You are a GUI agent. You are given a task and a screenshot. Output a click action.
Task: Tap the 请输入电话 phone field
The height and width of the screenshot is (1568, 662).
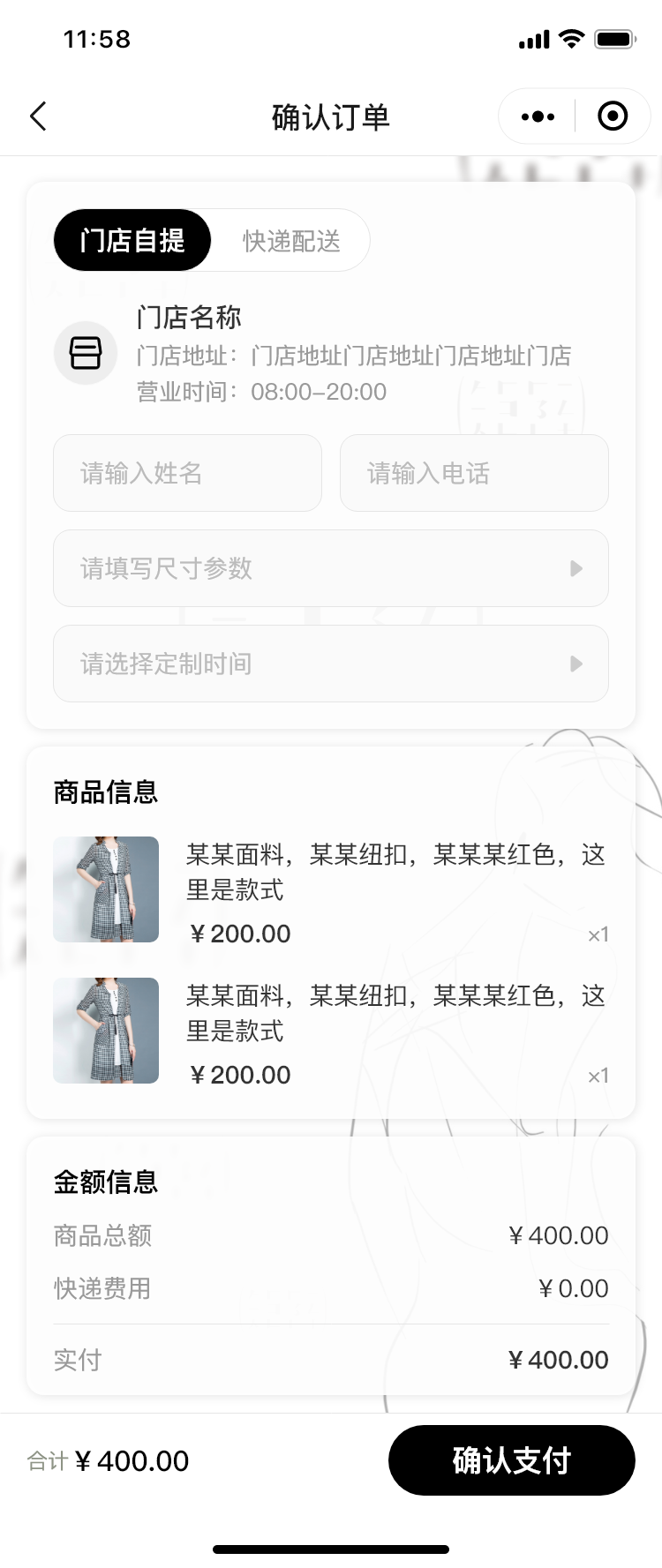click(x=474, y=473)
